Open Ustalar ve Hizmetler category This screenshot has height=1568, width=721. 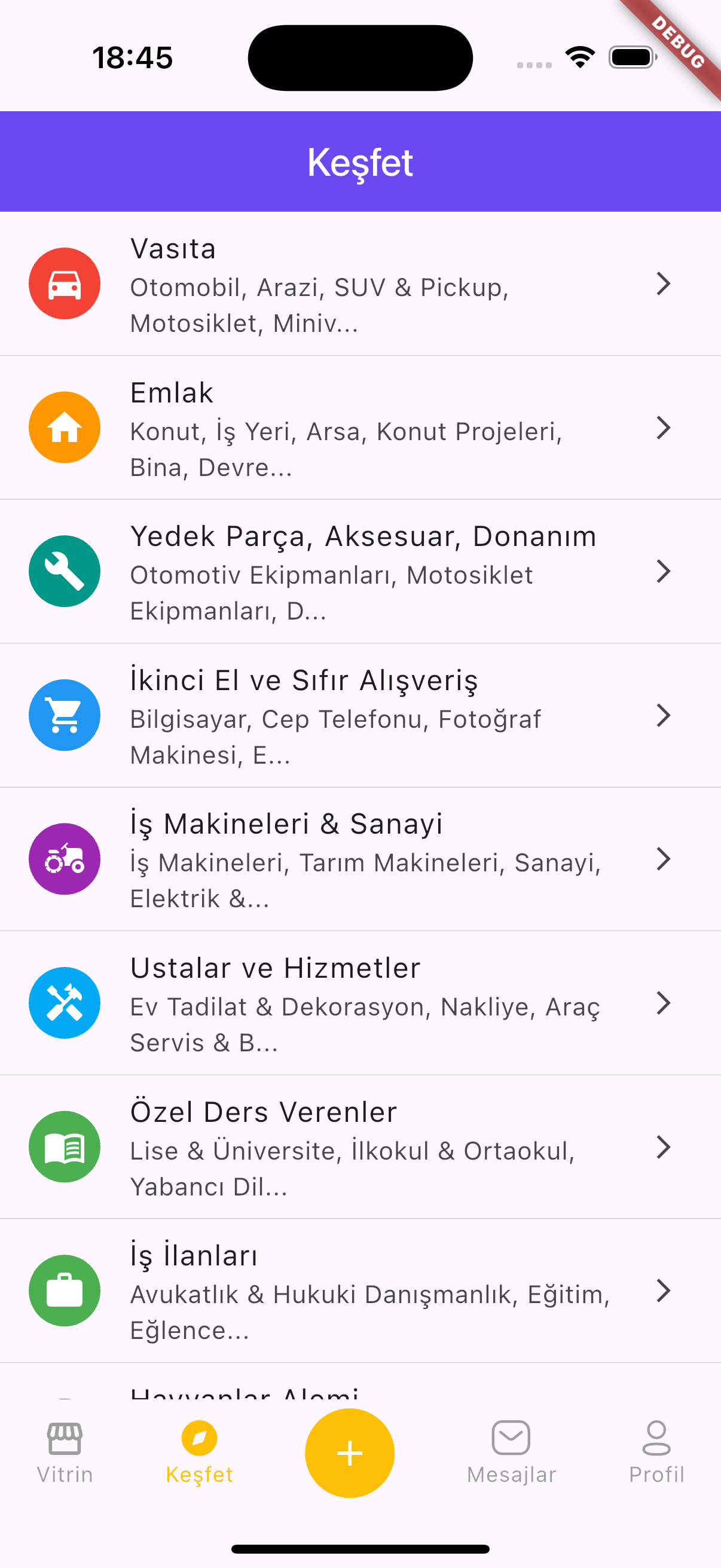[360, 1003]
